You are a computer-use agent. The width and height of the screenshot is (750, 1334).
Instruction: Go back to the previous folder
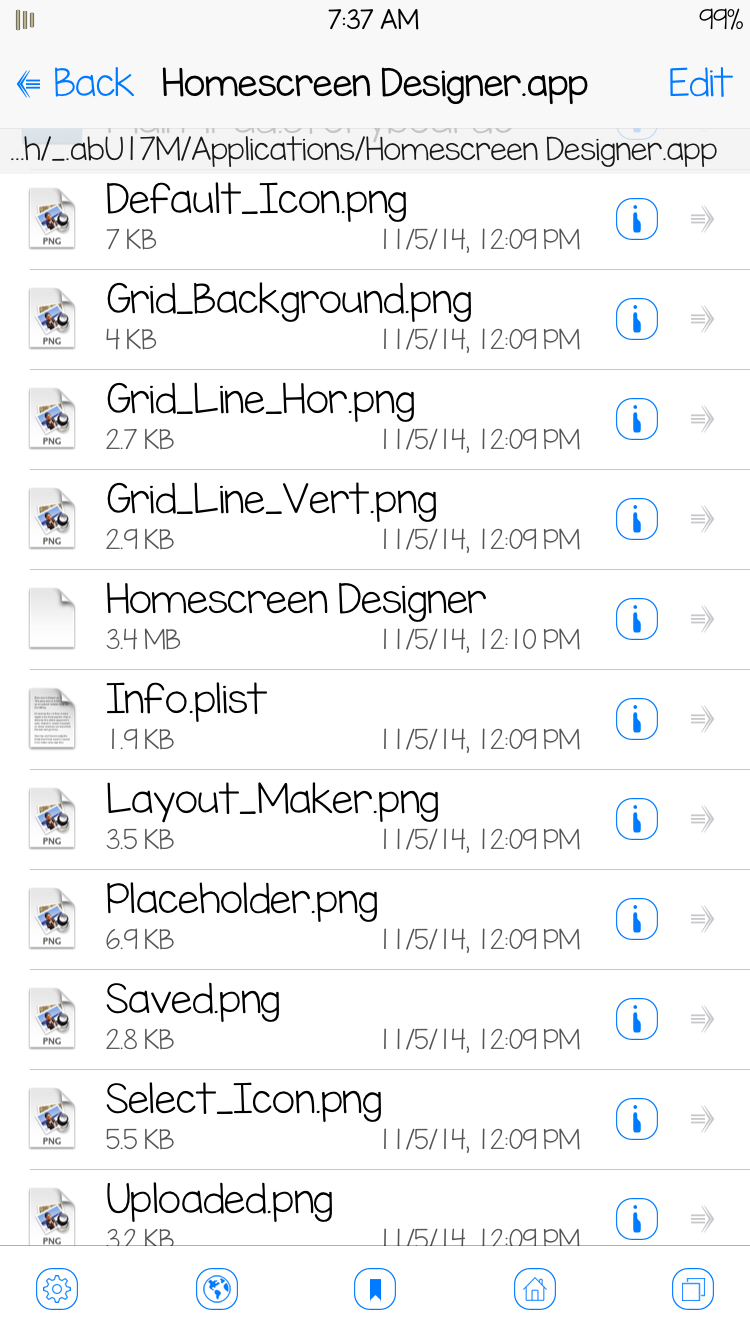(x=75, y=84)
